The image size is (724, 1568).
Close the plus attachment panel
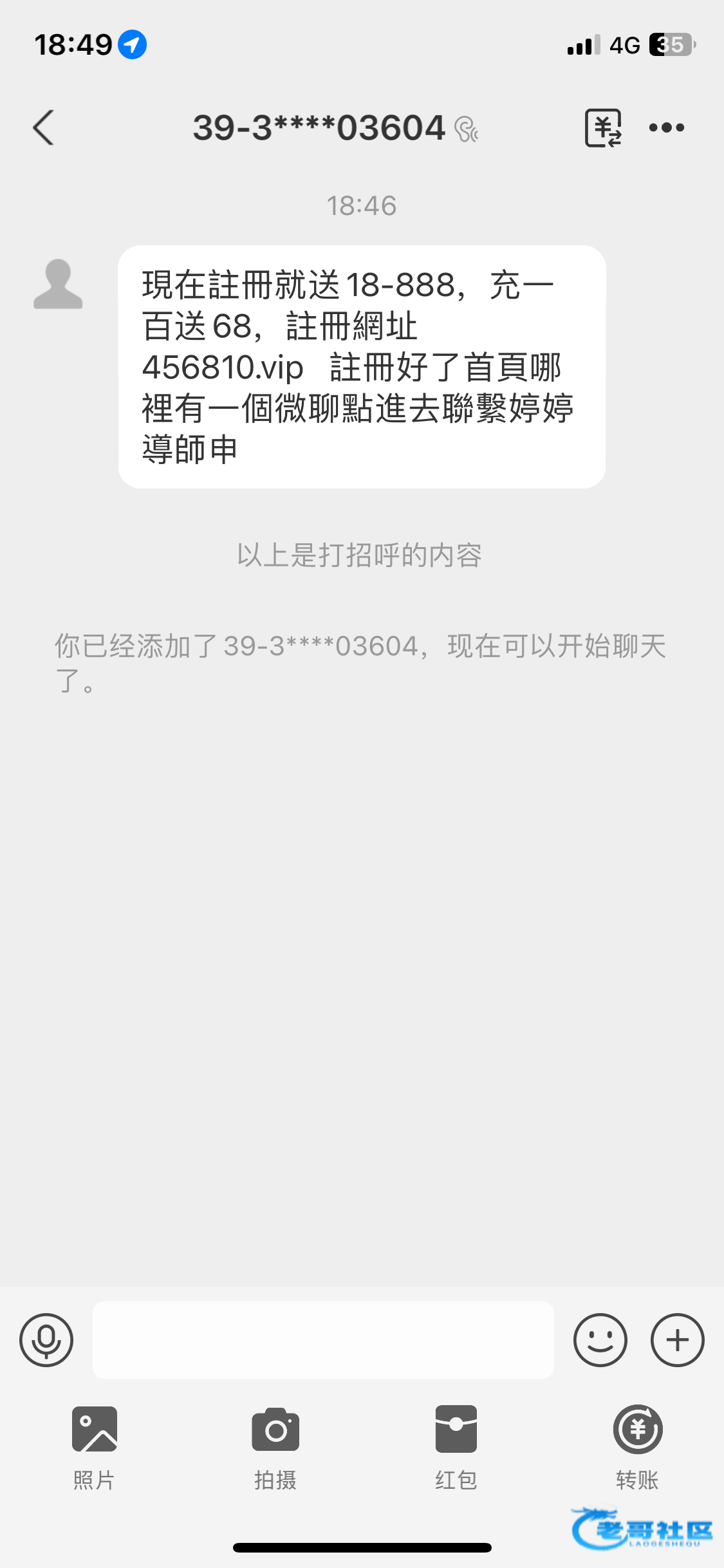tap(677, 1340)
